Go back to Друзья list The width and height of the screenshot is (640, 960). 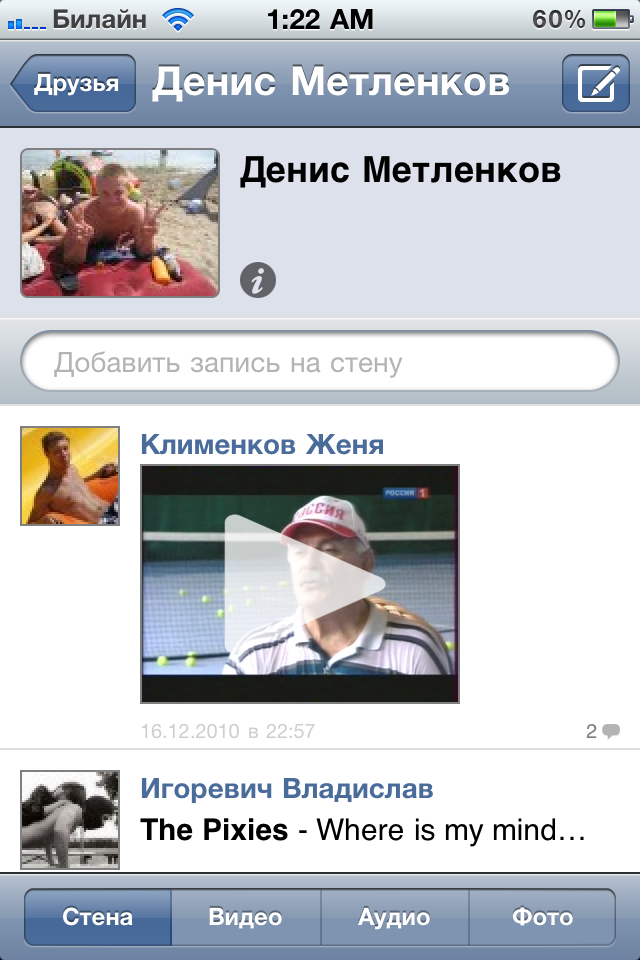click(75, 84)
